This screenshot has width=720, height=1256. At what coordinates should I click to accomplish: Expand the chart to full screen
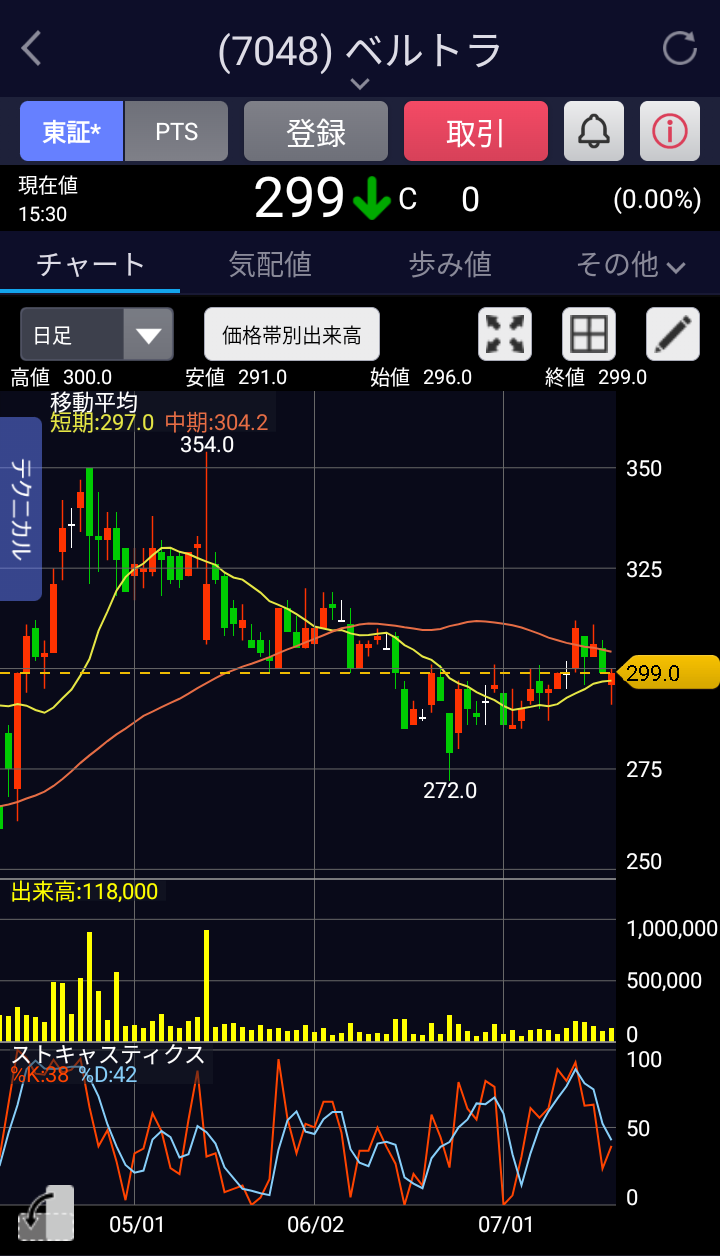[x=505, y=334]
